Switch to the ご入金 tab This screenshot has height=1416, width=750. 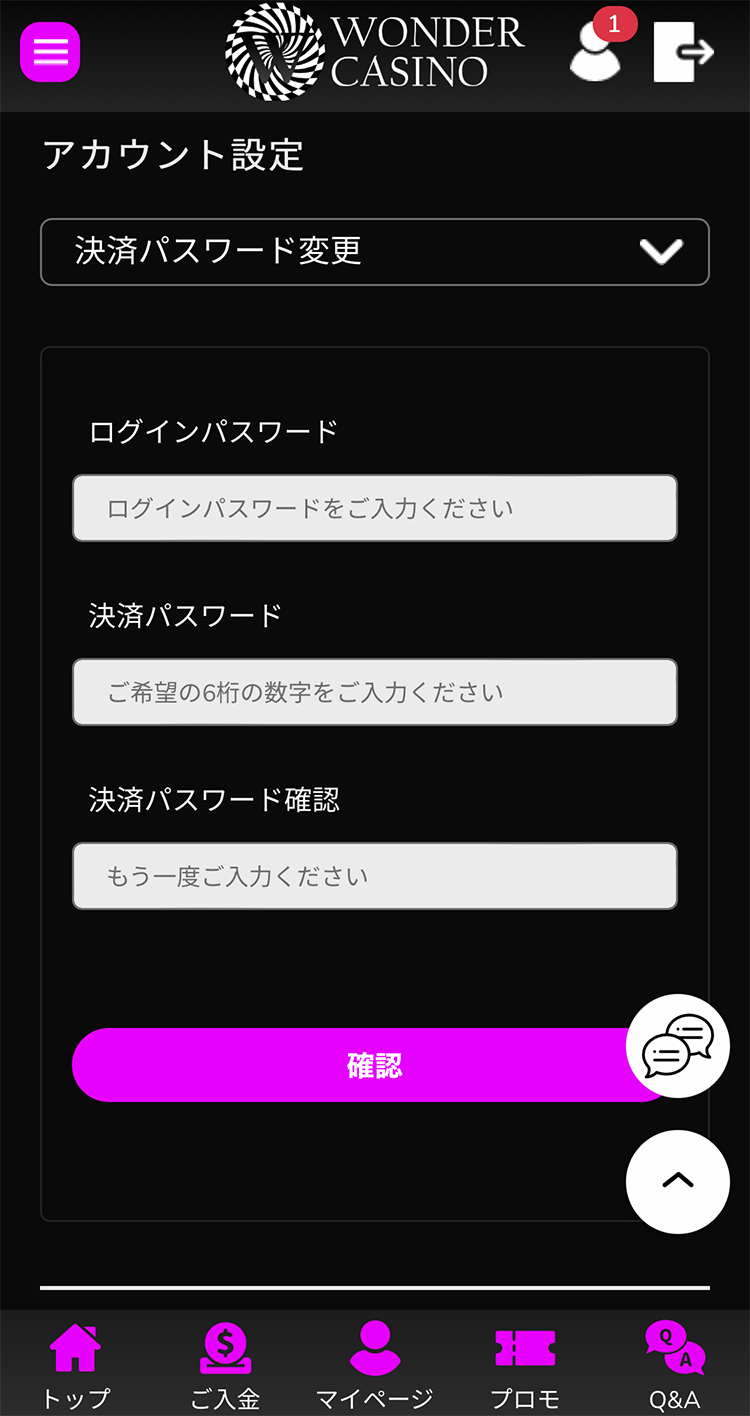(225, 1364)
